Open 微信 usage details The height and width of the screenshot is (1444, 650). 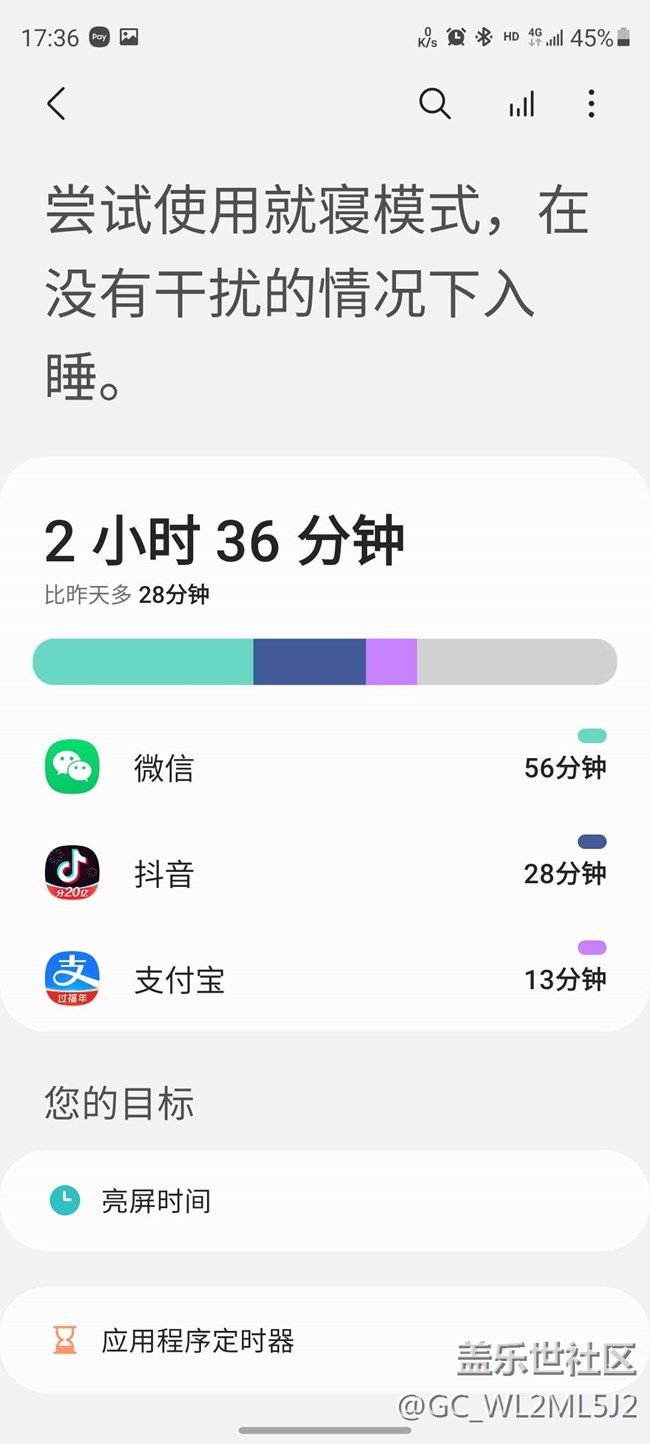[325, 767]
